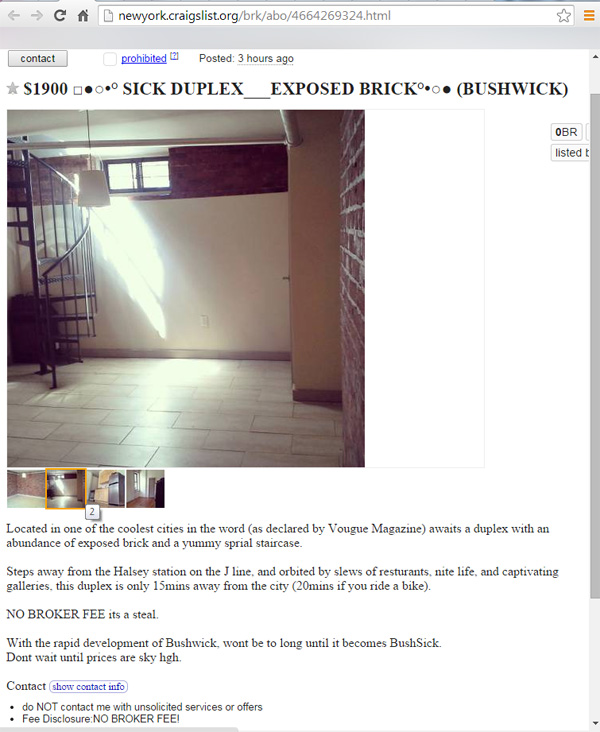Reload the current page
The image size is (600, 732).
tap(60, 16)
